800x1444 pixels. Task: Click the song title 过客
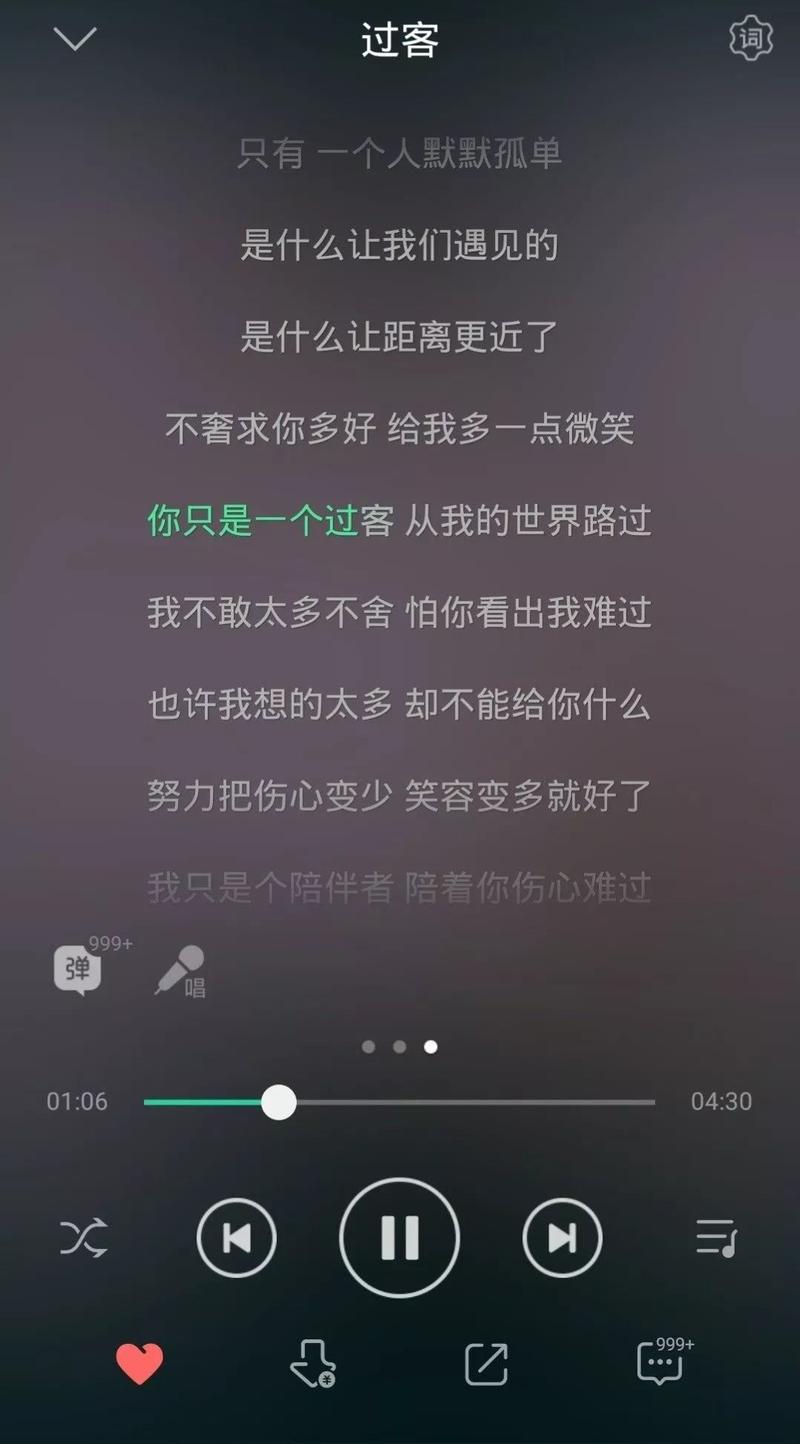tap(400, 40)
